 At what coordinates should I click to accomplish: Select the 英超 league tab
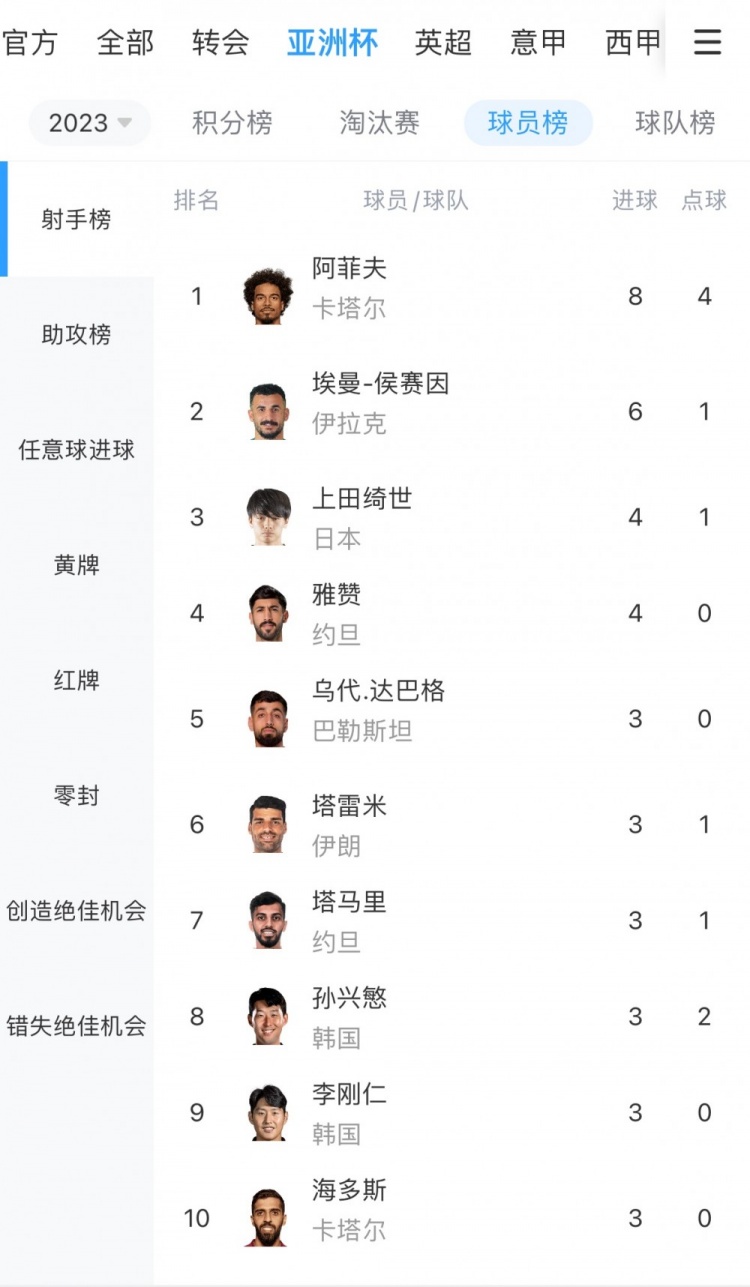coord(443,43)
